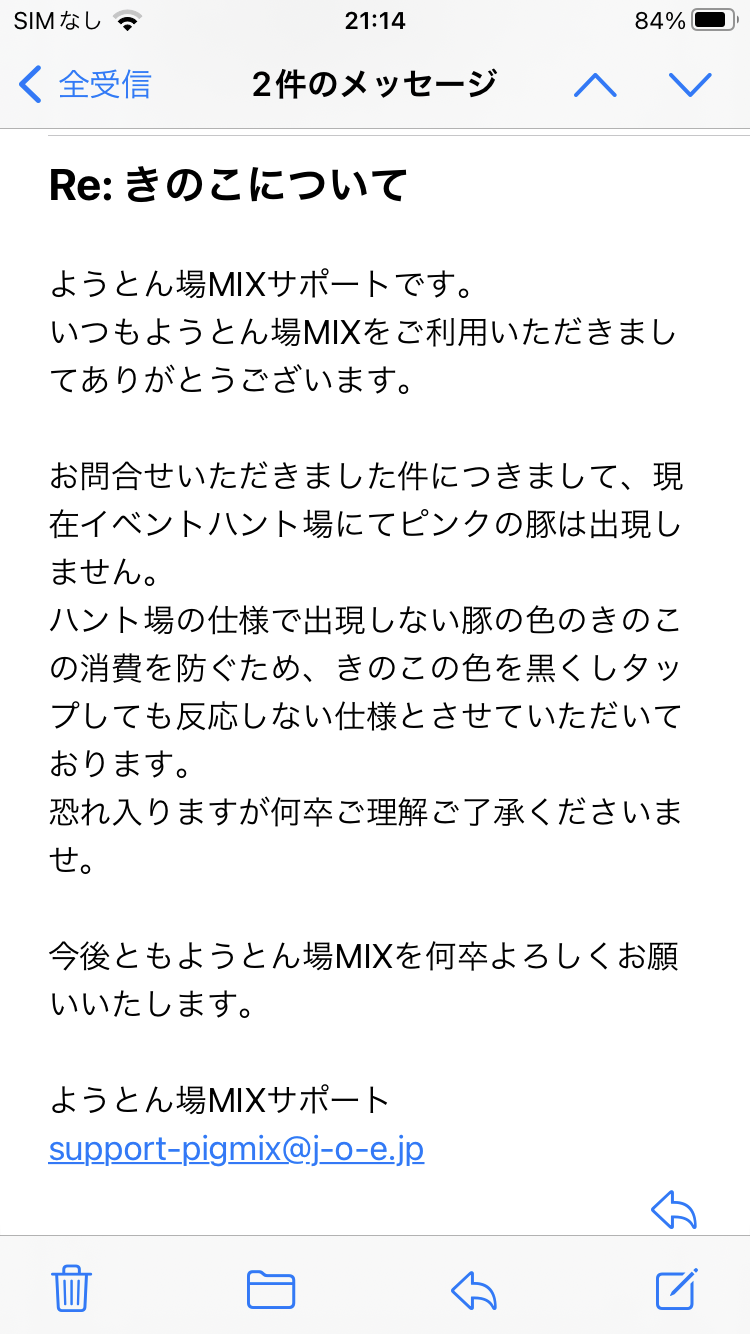Go to previous message with up arrow
Image resolution: width=750 pixels, height=1334 pixels.
(x=595, y=85)
